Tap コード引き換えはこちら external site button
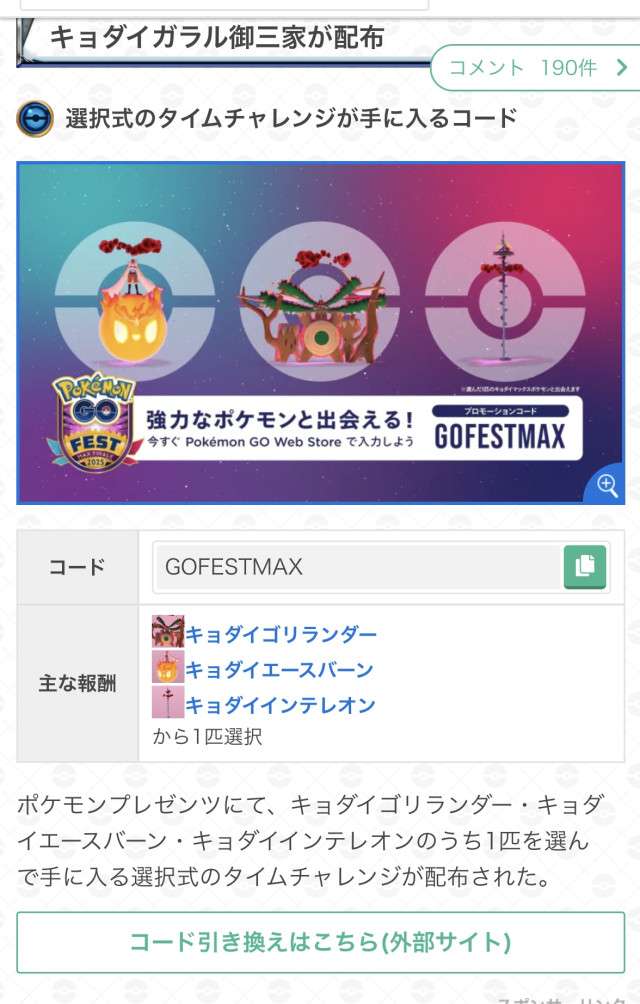 pyautogui.click(x=320, y=942)
